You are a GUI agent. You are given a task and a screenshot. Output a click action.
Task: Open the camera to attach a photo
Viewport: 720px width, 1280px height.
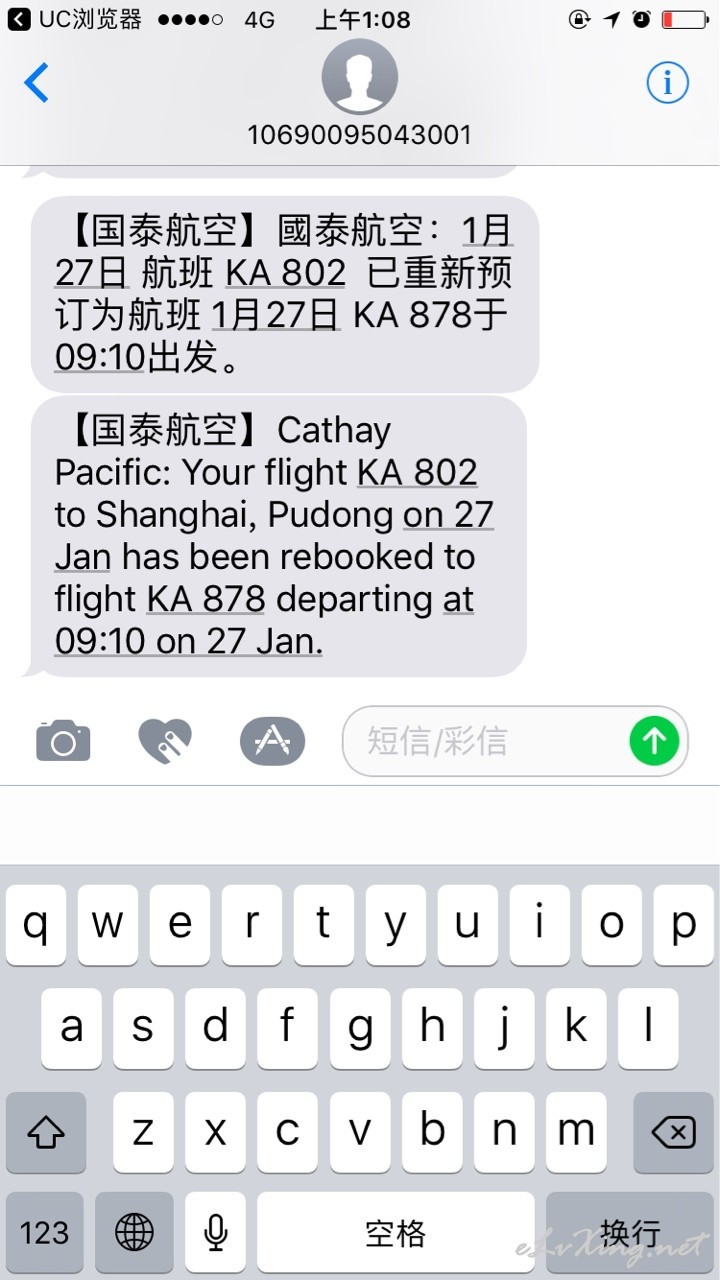pyautogui.click(x=63, y=741)
